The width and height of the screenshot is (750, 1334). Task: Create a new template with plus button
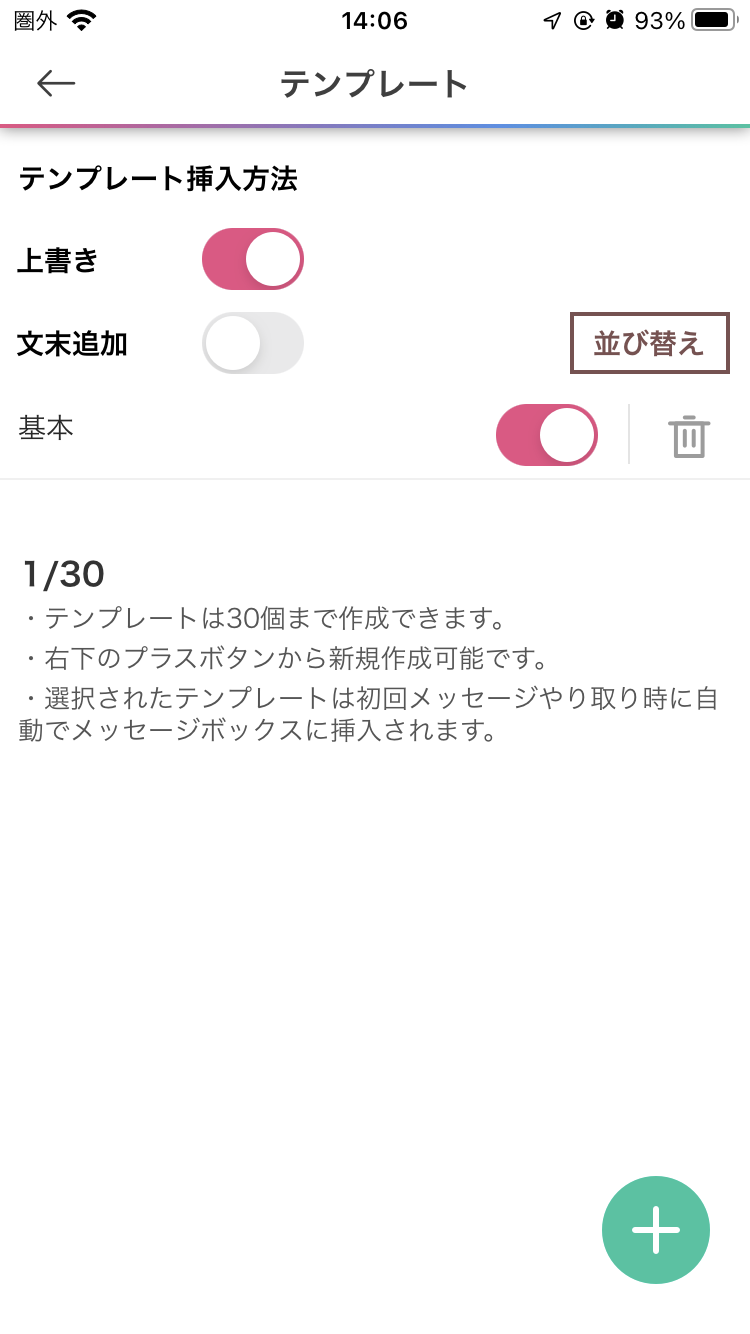pos(655,1229)
